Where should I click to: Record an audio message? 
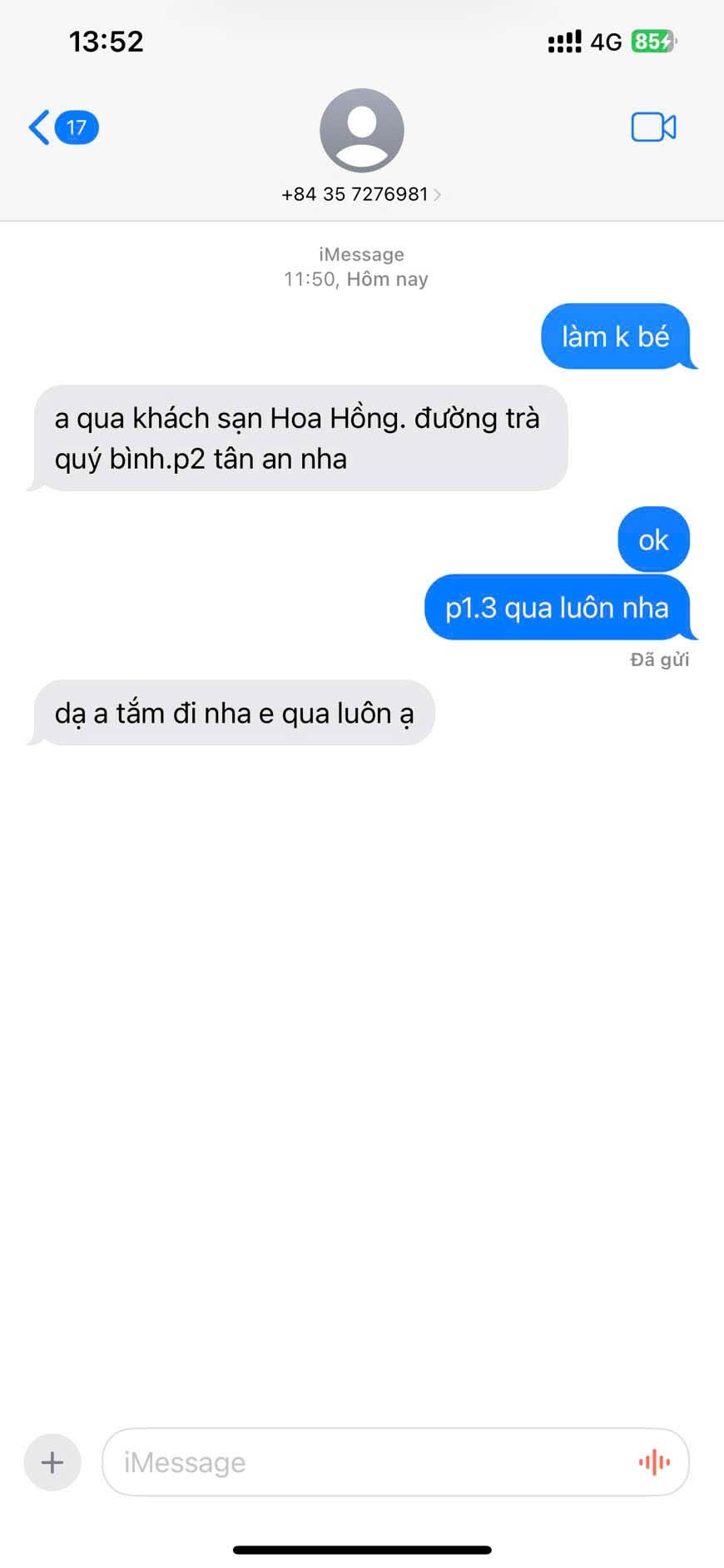(x=654, y=1462)
